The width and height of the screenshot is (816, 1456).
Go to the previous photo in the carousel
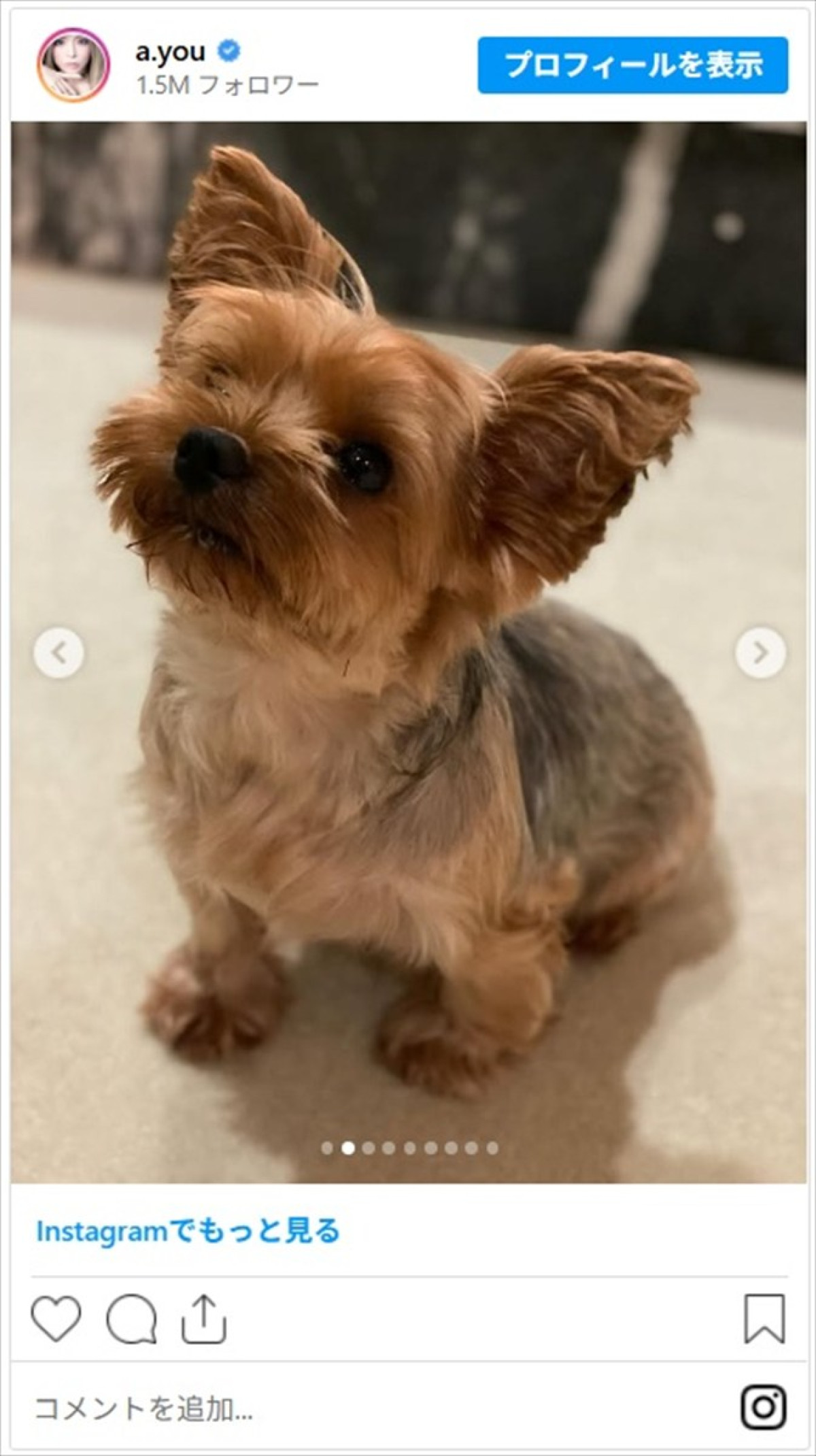59,653
